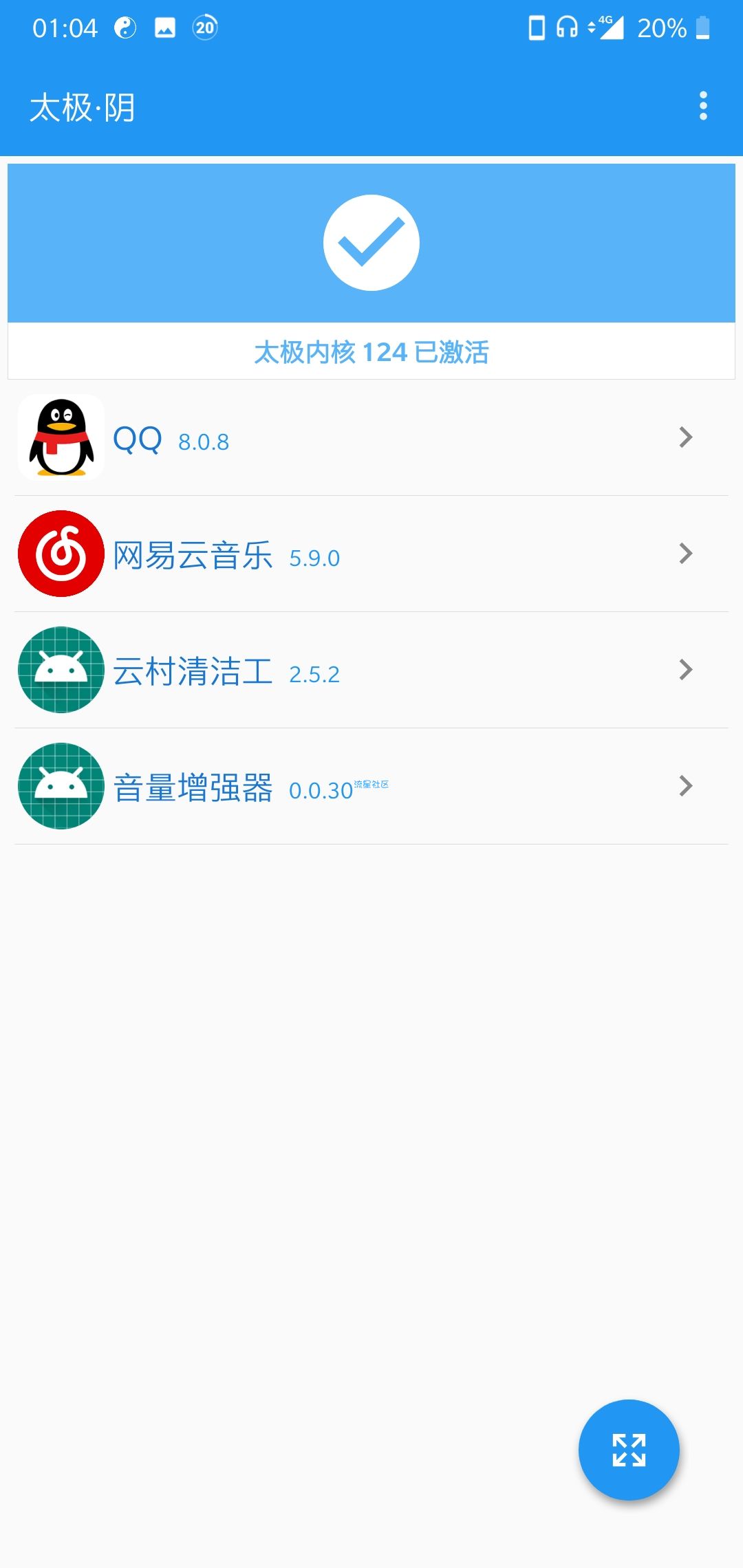Open the QQ 8.0.8 app entry

pos(371,437)
